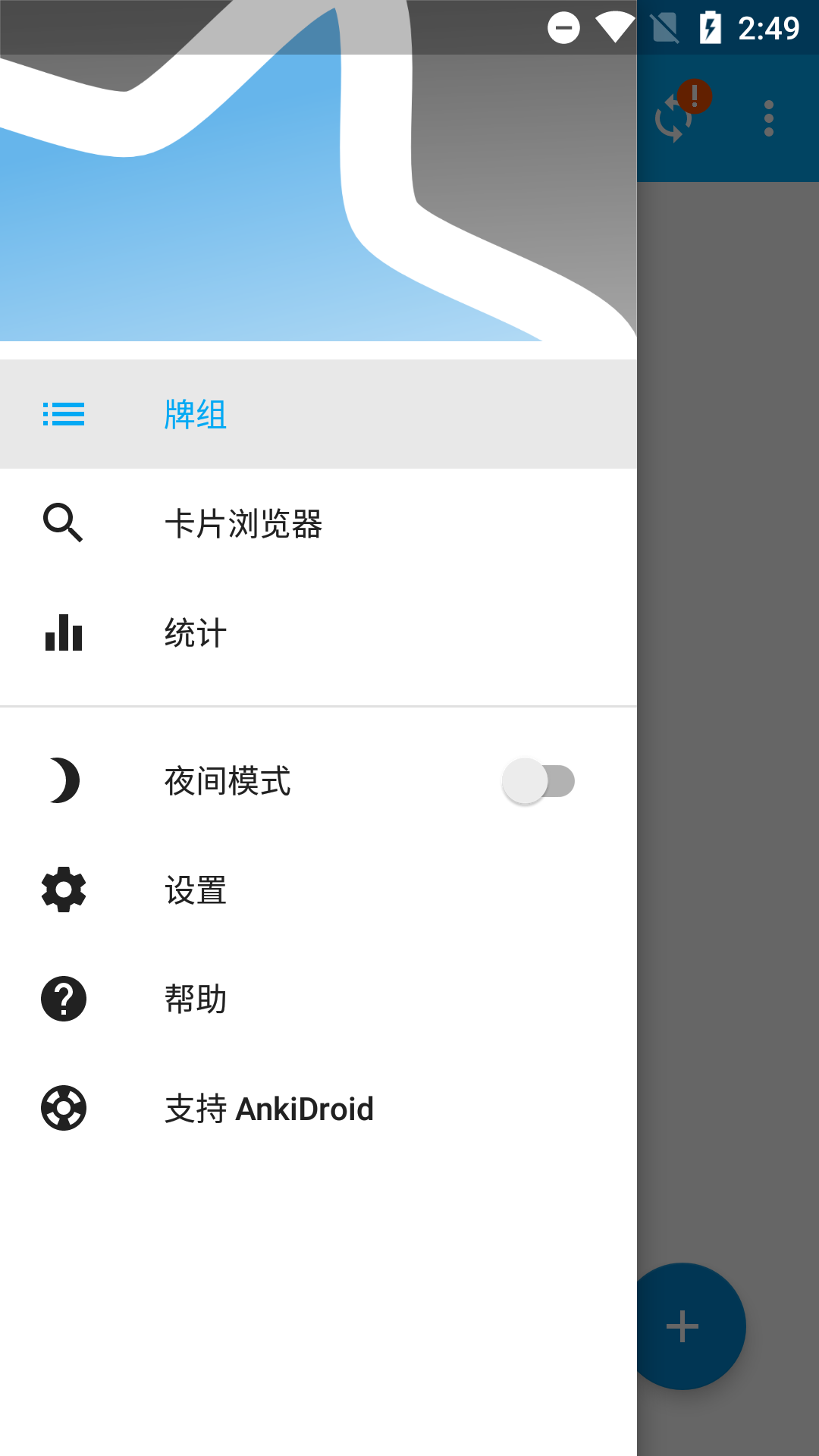Viewport: 819px width, 1456px height.
Task: Open 设置 settings
Action: pyautogui.click(x=318, y=890)
